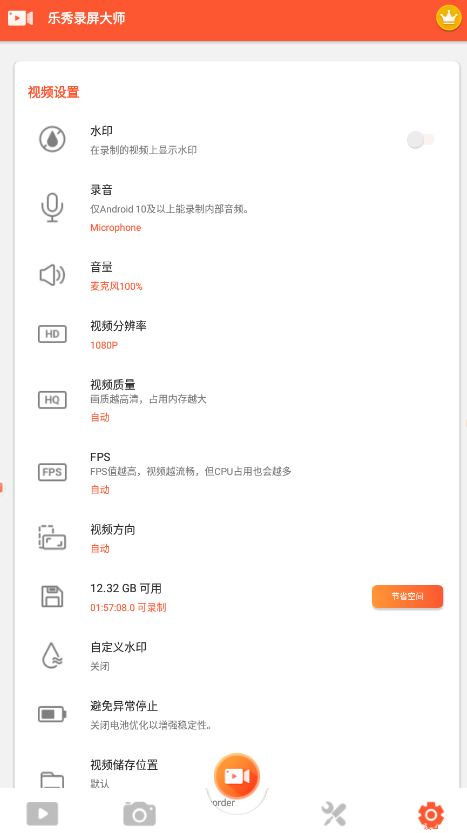467x833 pixels.
Task: Open the 视频方向 orientation setting
Action: (237, 538)
